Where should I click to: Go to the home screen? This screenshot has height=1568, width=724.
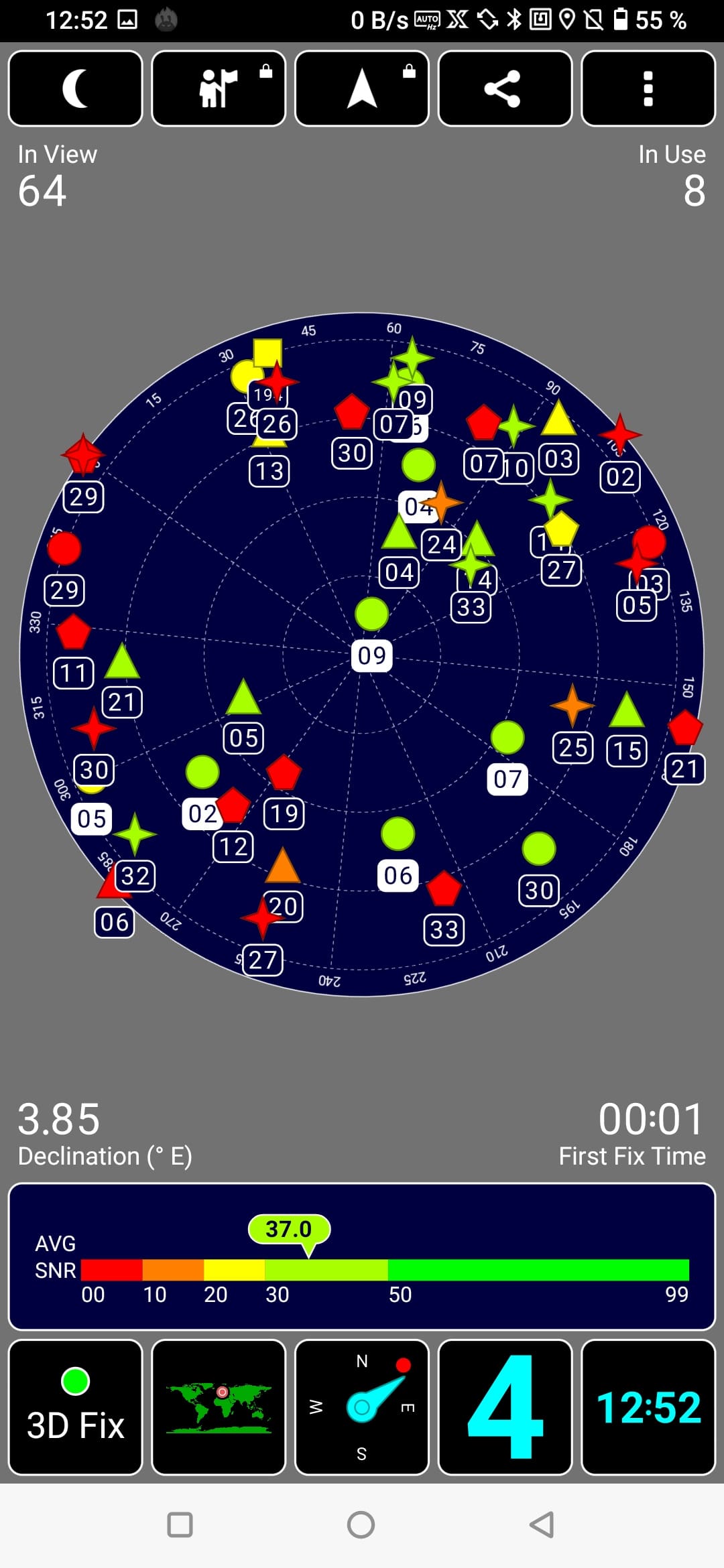361,1524
